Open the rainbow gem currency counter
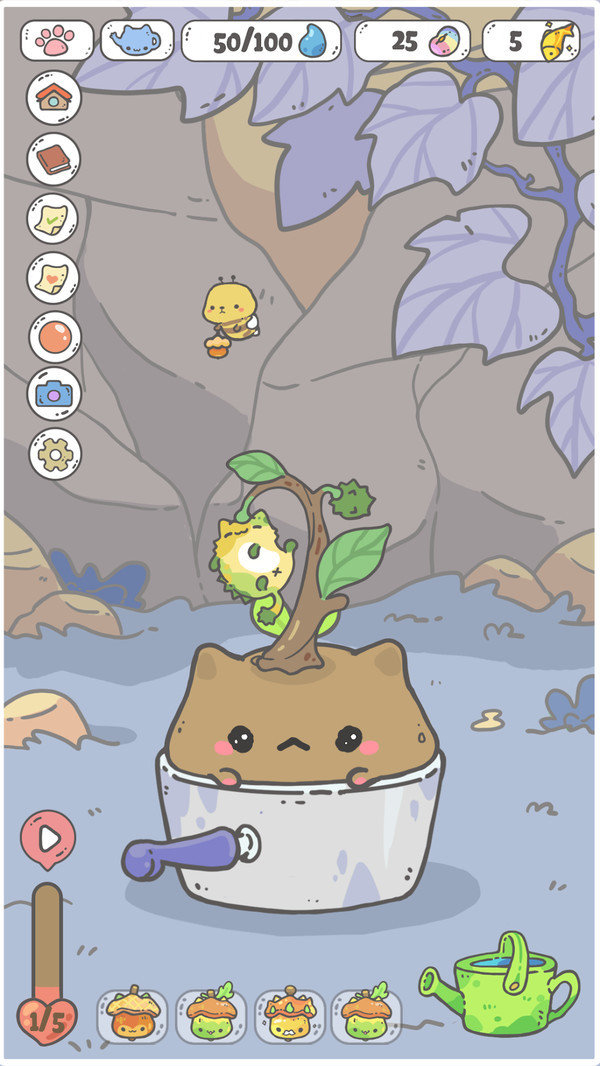The height and width of the screenshot is (1066, 600). tap(412, 41)
